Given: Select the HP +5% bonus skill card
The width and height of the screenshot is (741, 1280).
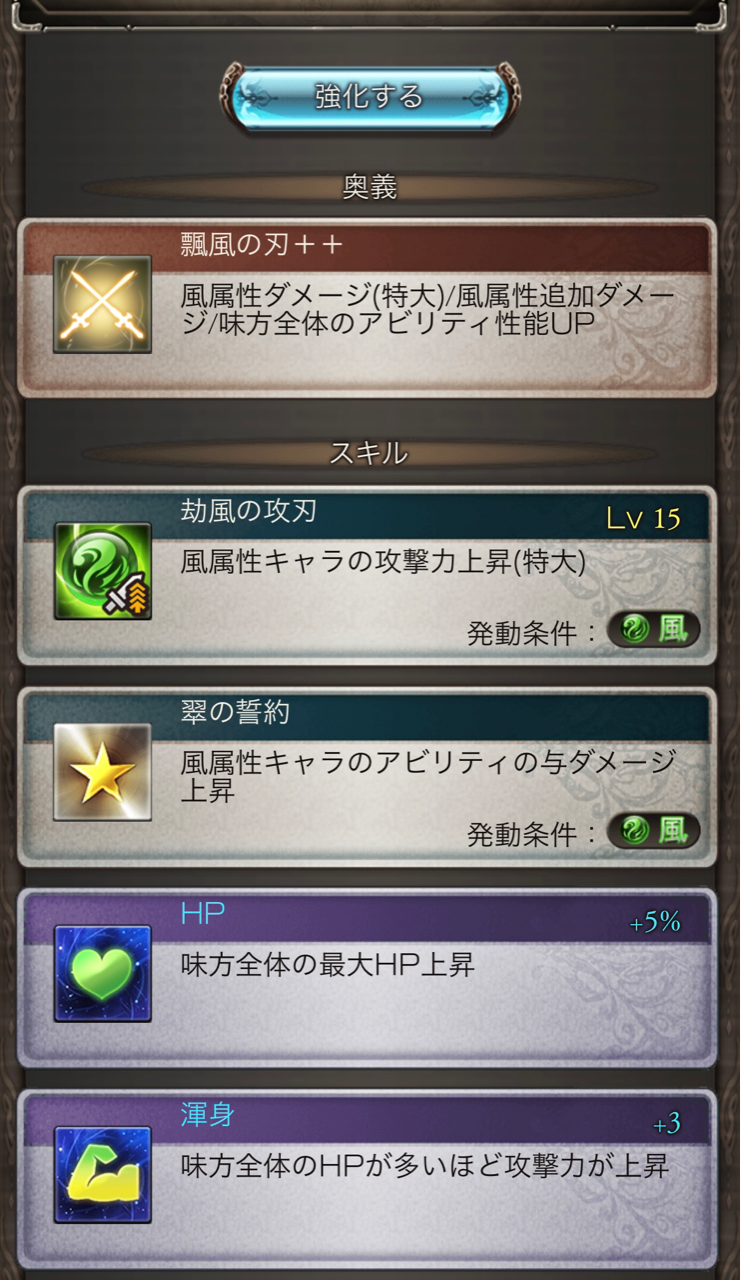Looking at the screenshot, I should click(x=367, y=976).
